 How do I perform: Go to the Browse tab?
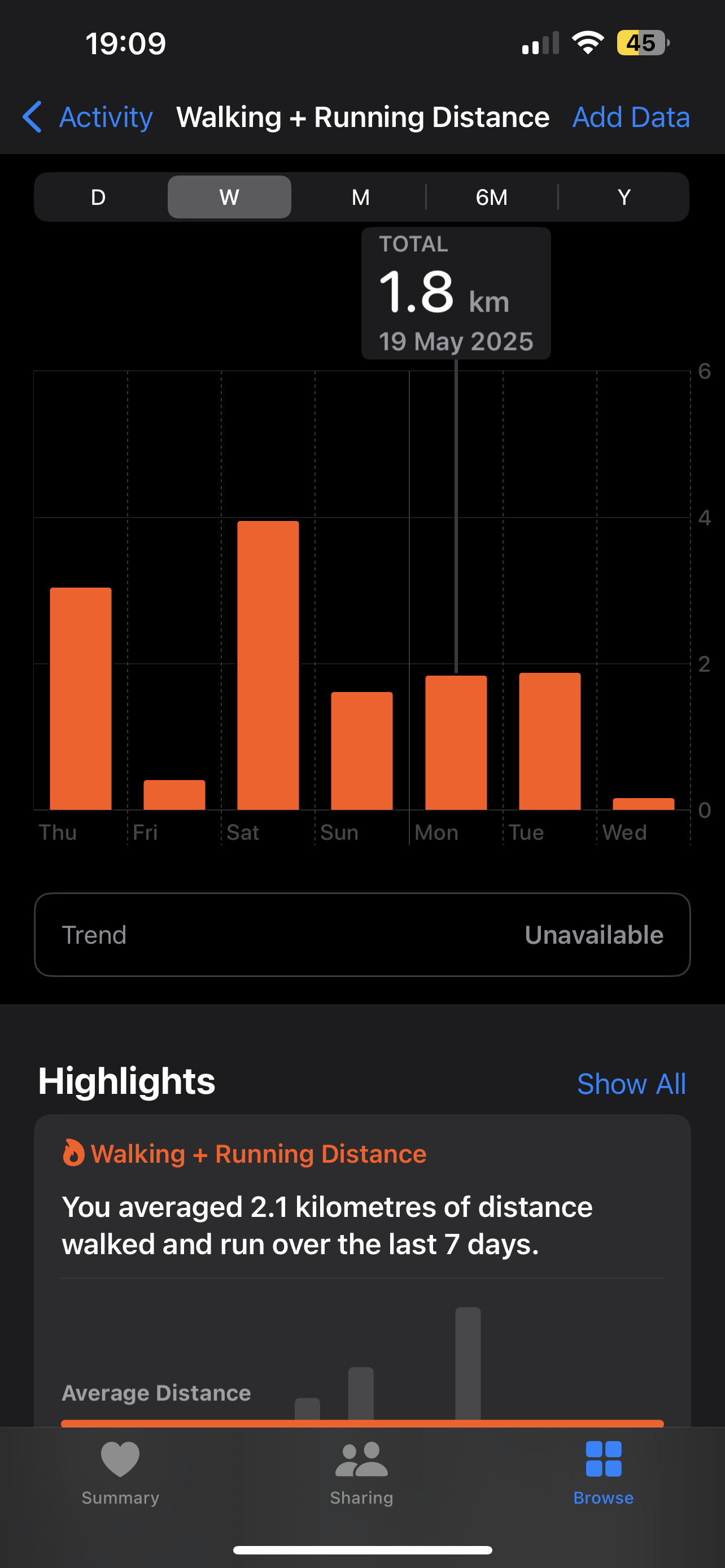(603, 1473)
